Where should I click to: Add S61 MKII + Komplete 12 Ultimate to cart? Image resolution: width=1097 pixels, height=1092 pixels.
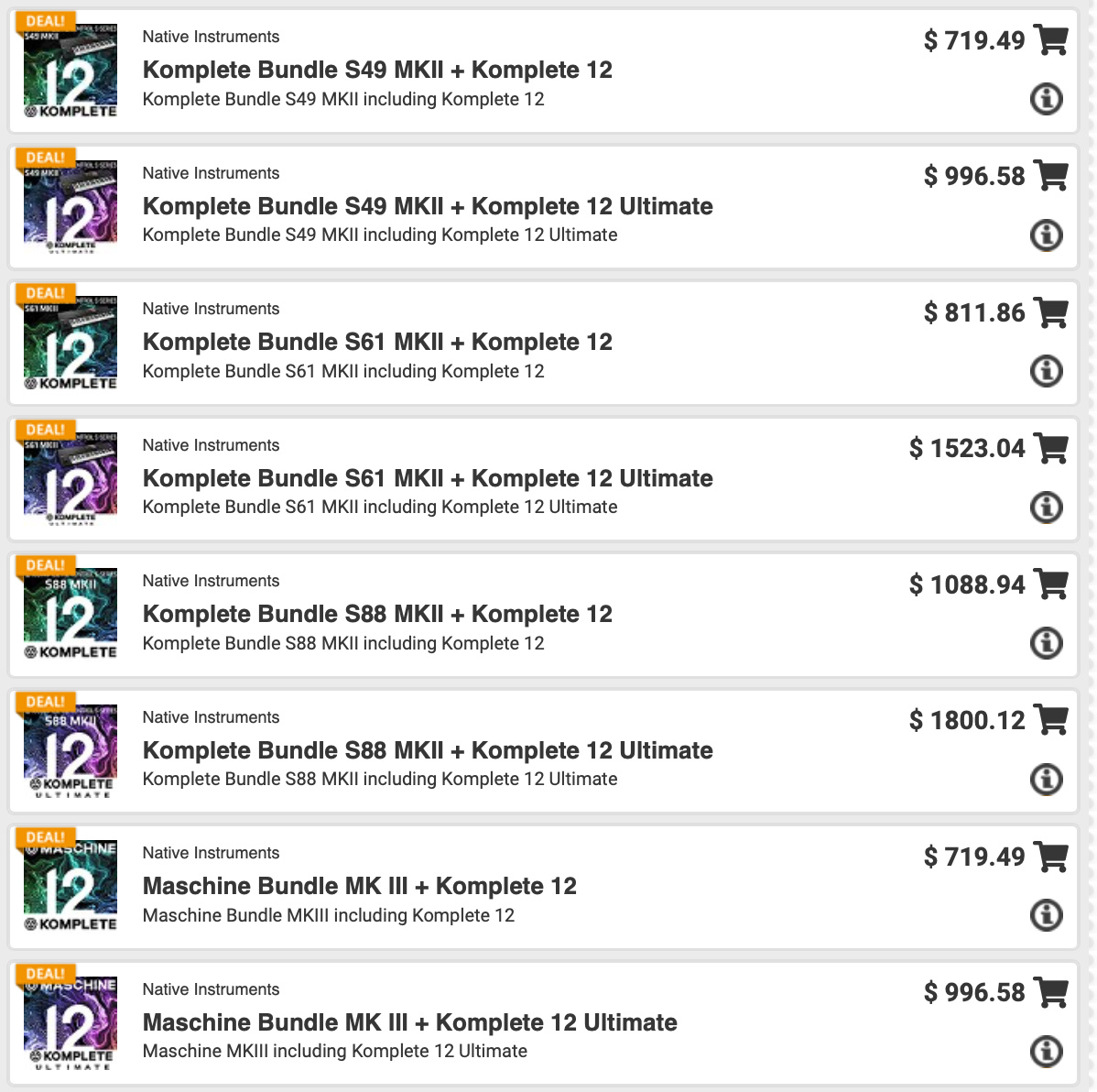pyautogui.click(x=1050, y=447)
